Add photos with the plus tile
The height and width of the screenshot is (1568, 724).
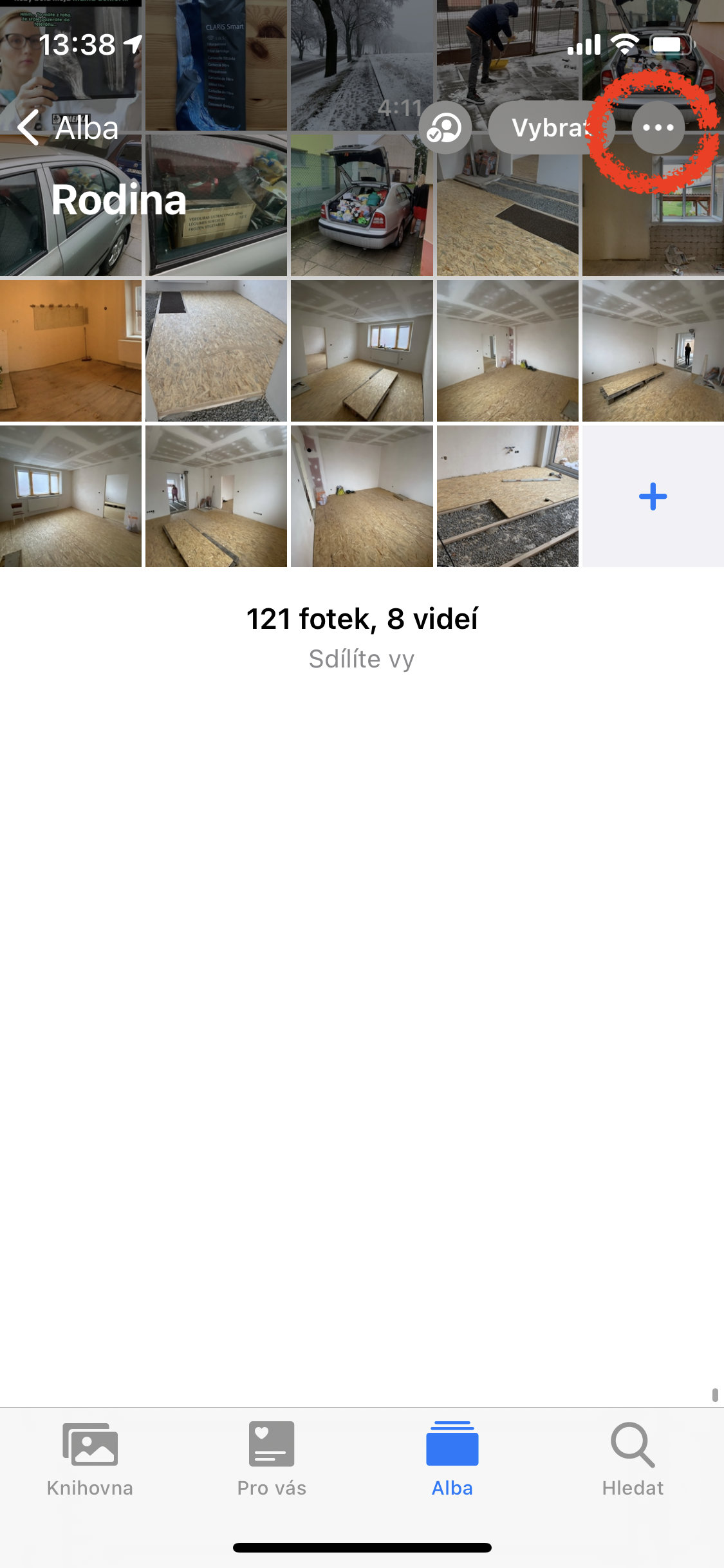pyautogui.click(x=653, y=496)
